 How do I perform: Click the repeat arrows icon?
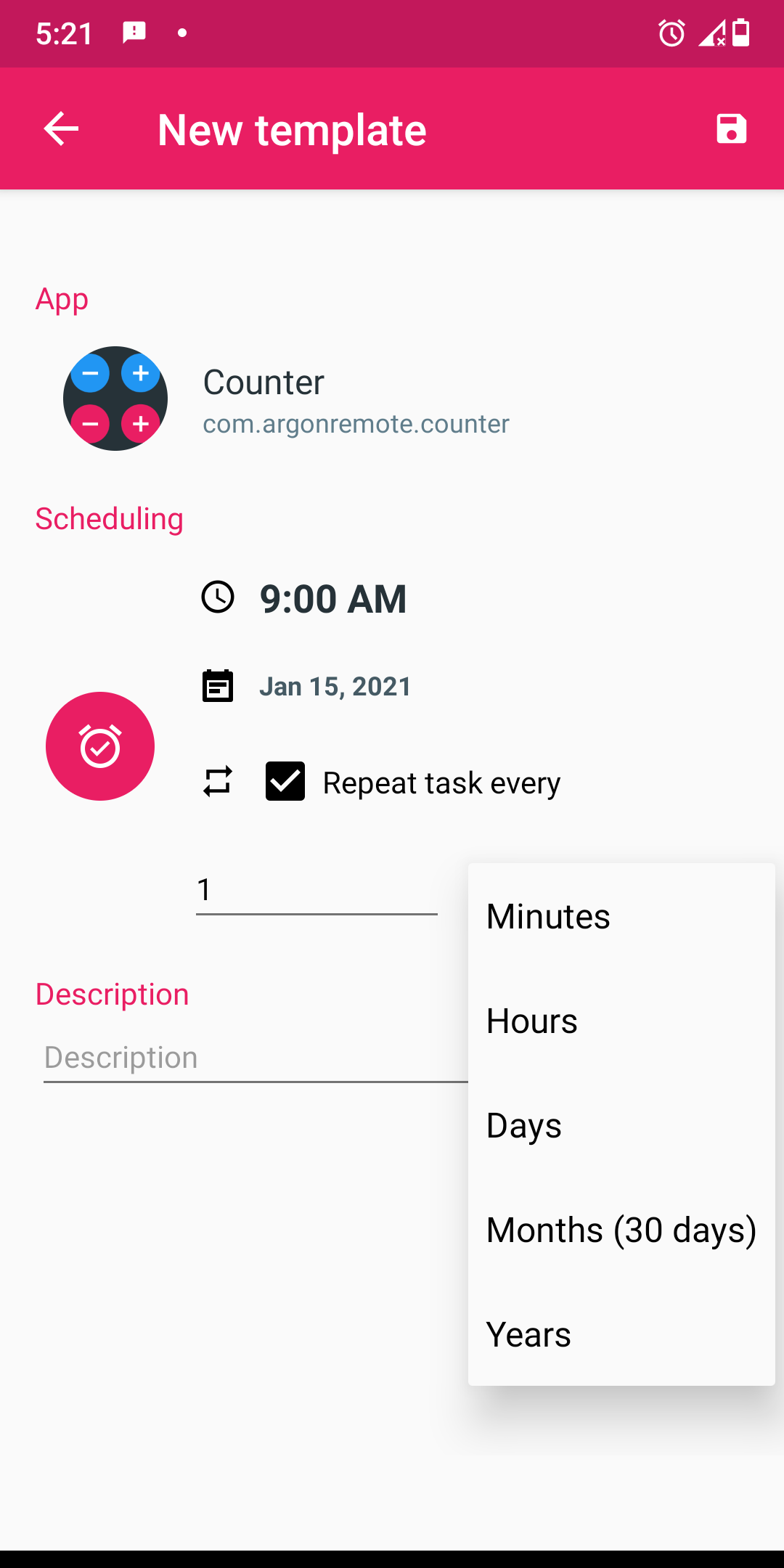[x=218, y=781]
